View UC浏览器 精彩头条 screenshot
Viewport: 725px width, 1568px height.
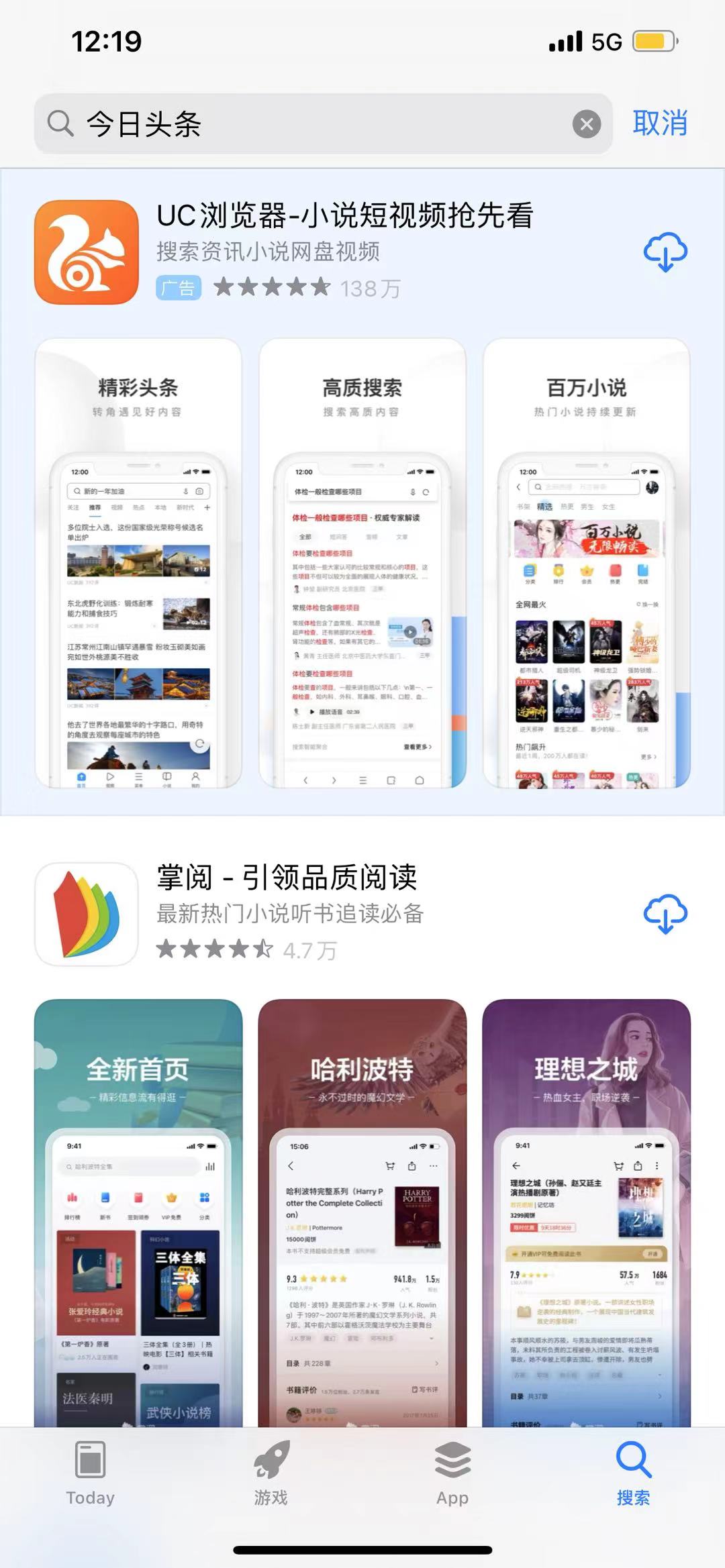pos(138,562)
